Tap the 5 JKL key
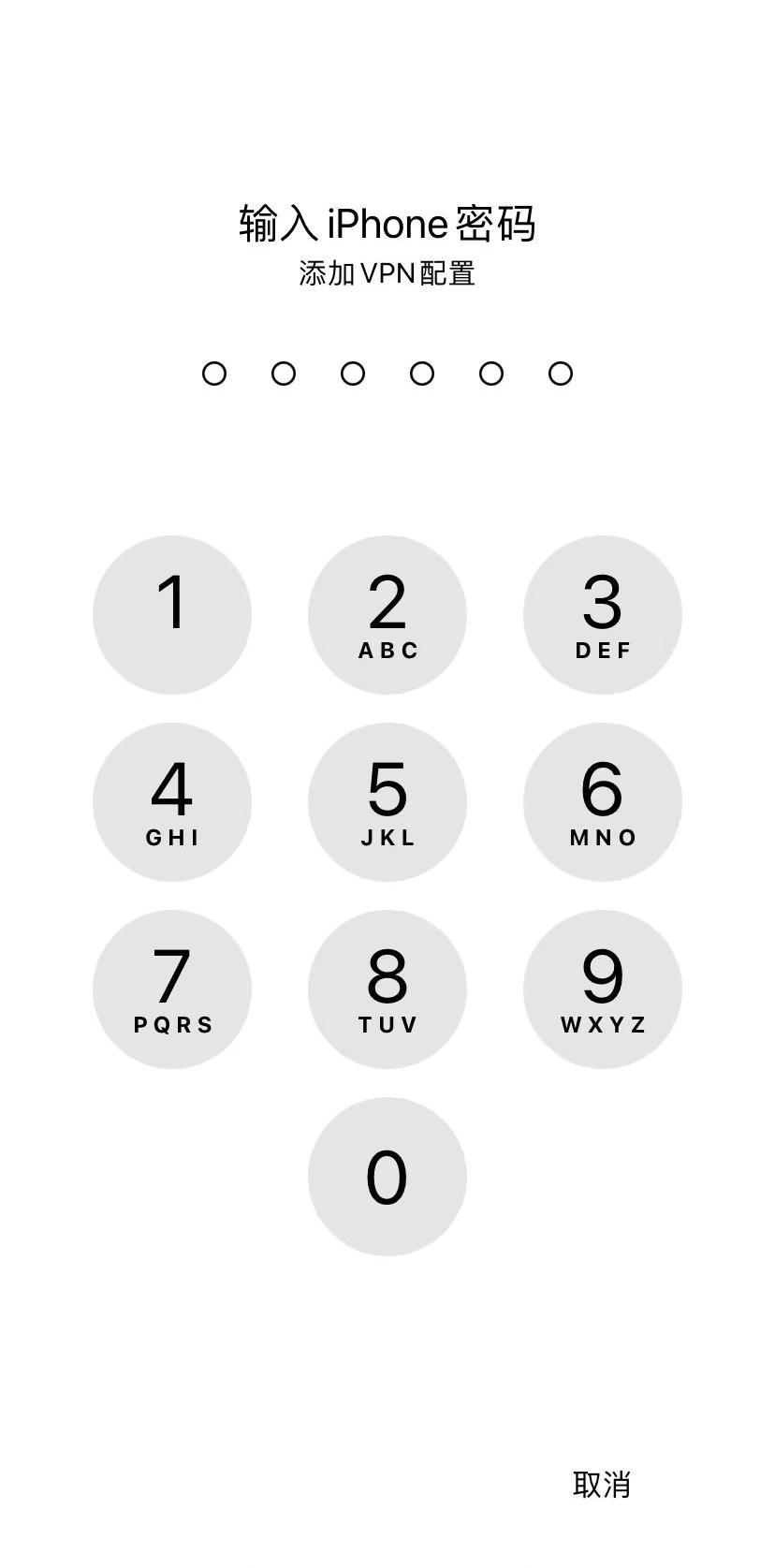The image size is (775, 1568). [x=387, y=802]
